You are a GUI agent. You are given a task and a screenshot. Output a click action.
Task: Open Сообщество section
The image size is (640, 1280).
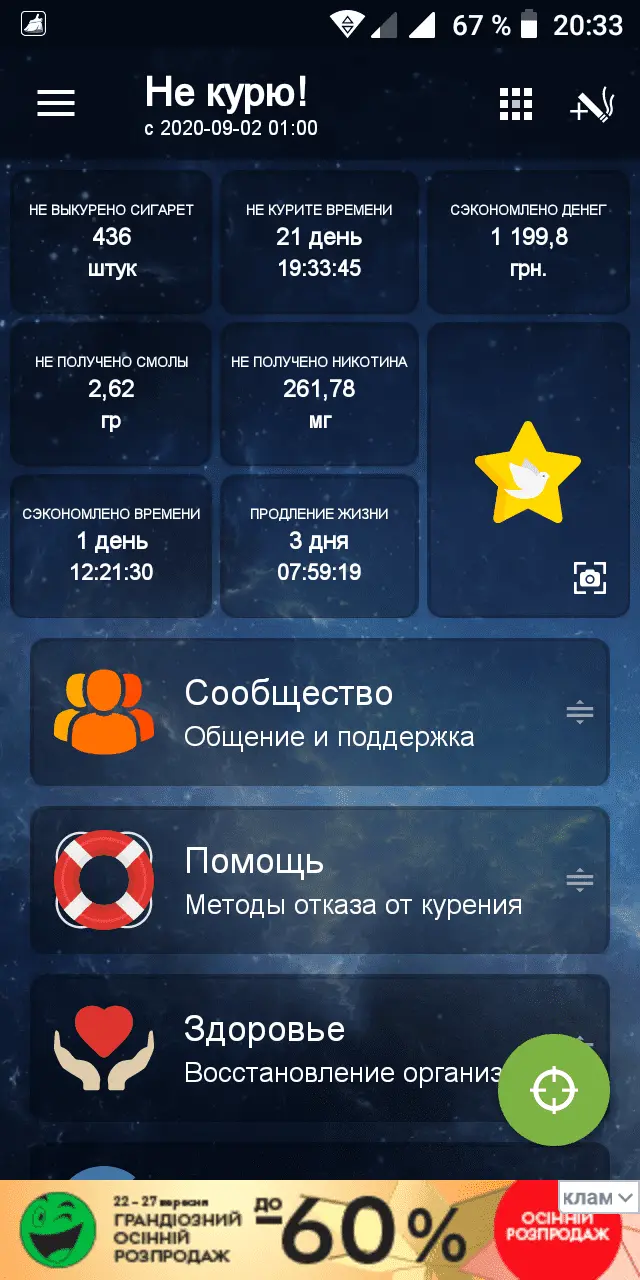coord(320,712)
